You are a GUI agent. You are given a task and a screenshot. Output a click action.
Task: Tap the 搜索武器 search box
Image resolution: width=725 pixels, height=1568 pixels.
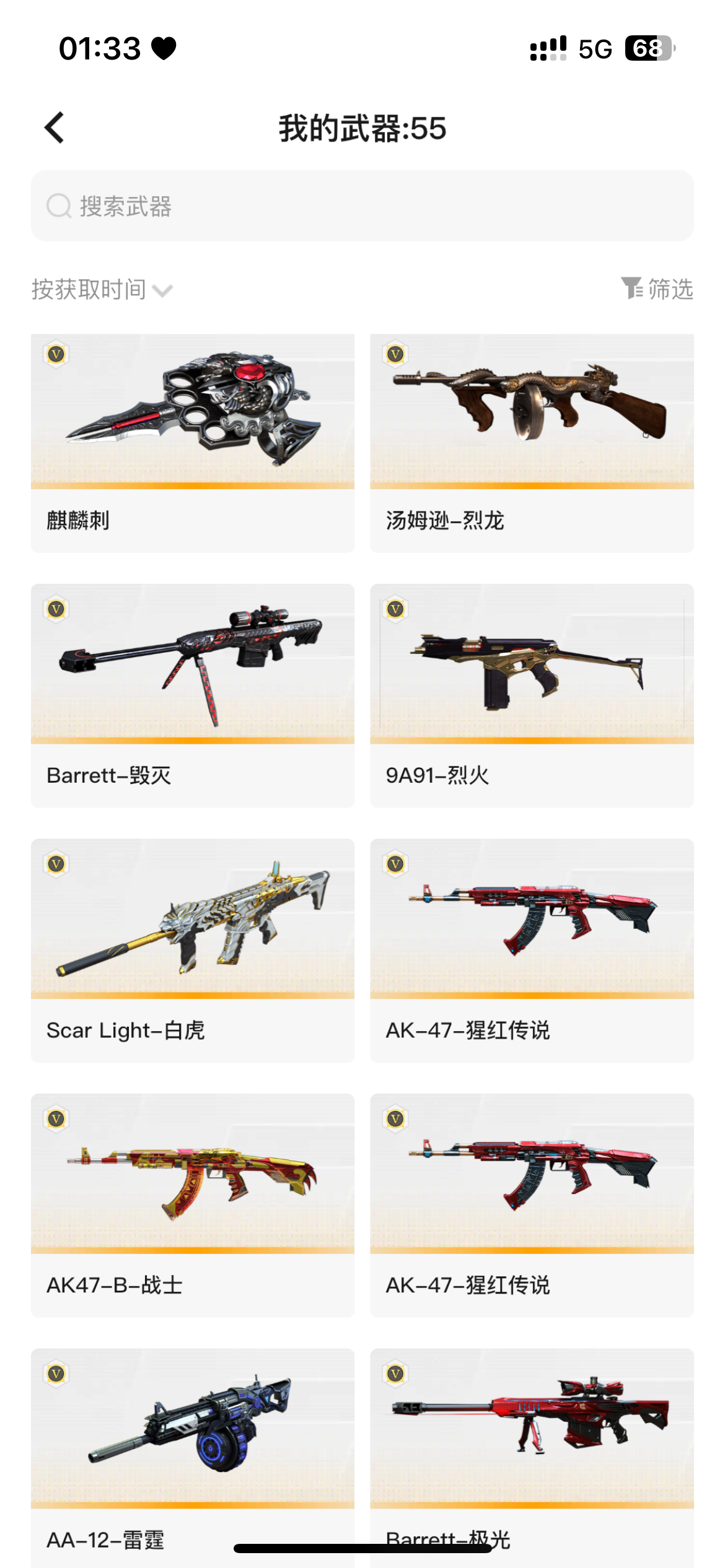[362, 206]
